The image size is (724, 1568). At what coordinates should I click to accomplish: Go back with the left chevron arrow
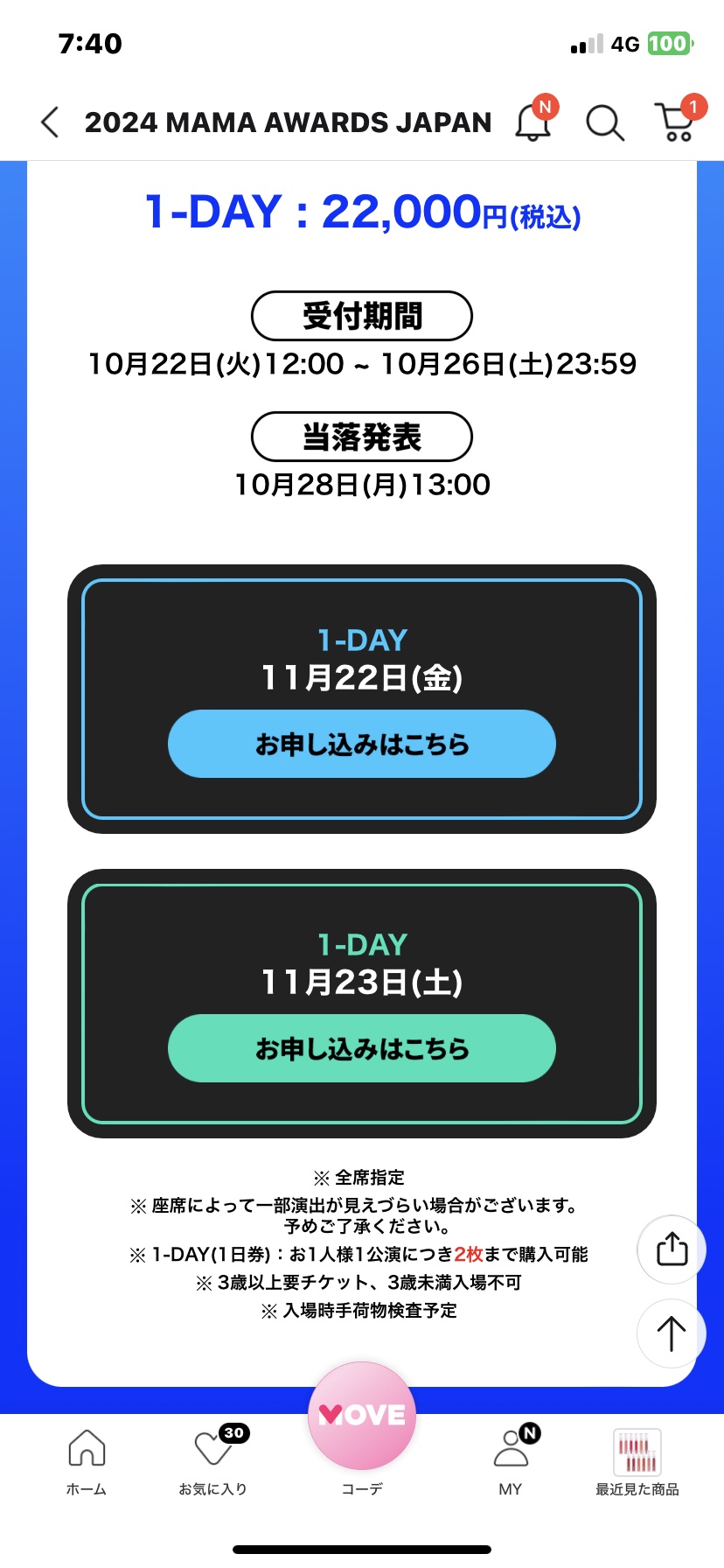50,122
